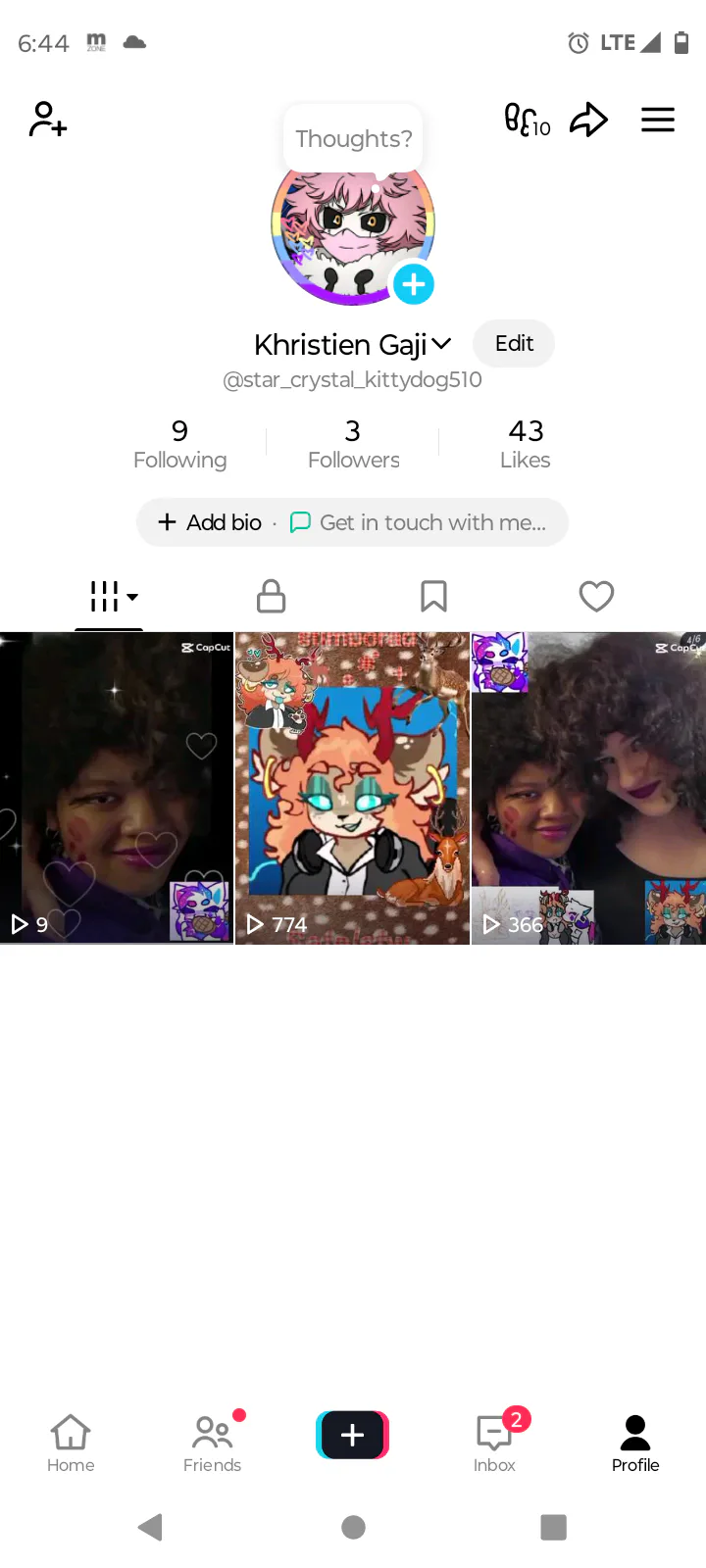Share this profile

coord(589,120)
